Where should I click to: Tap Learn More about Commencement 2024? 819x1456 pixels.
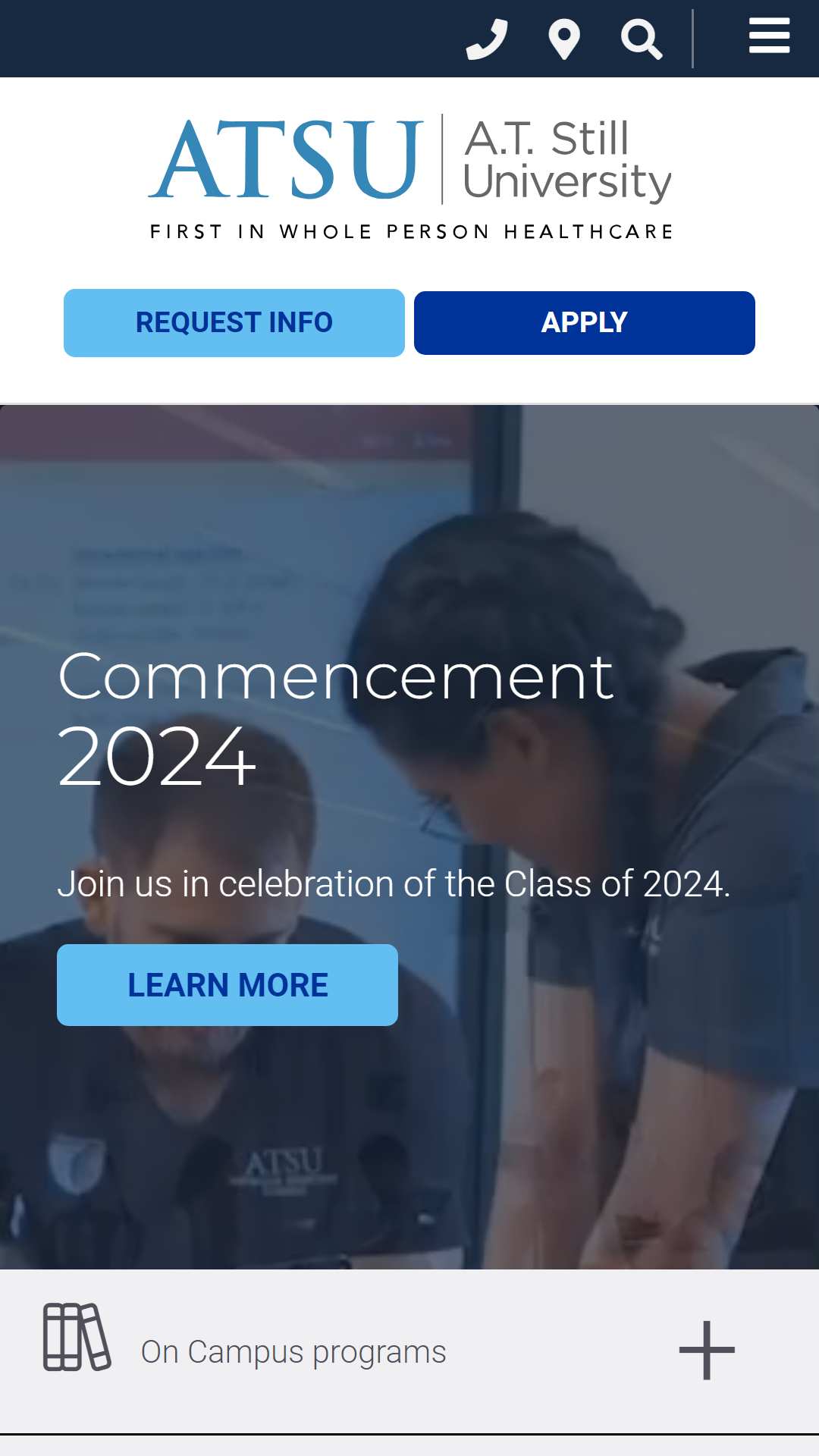point(227,985)
